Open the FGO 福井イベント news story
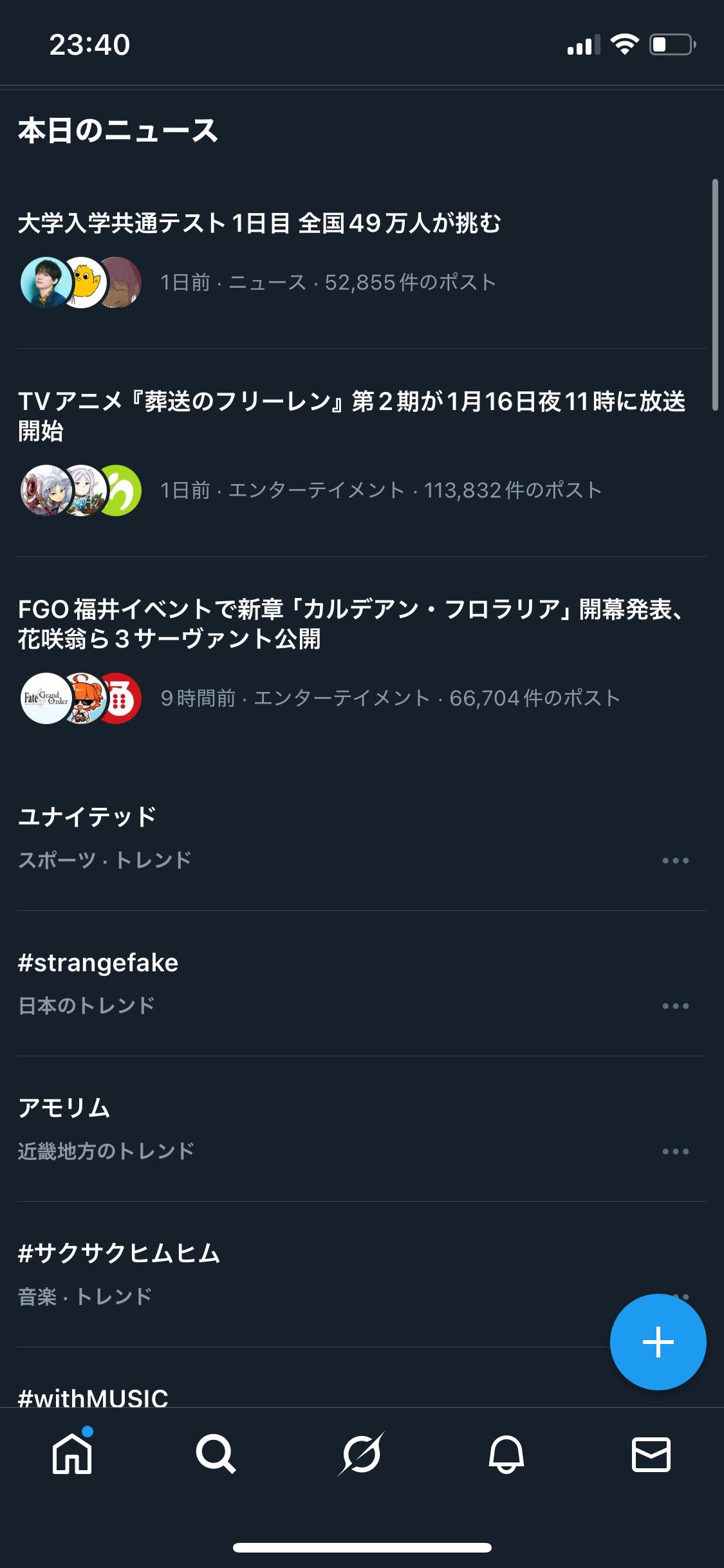The width and height of the screenshot is (724, 1568). 351,623
